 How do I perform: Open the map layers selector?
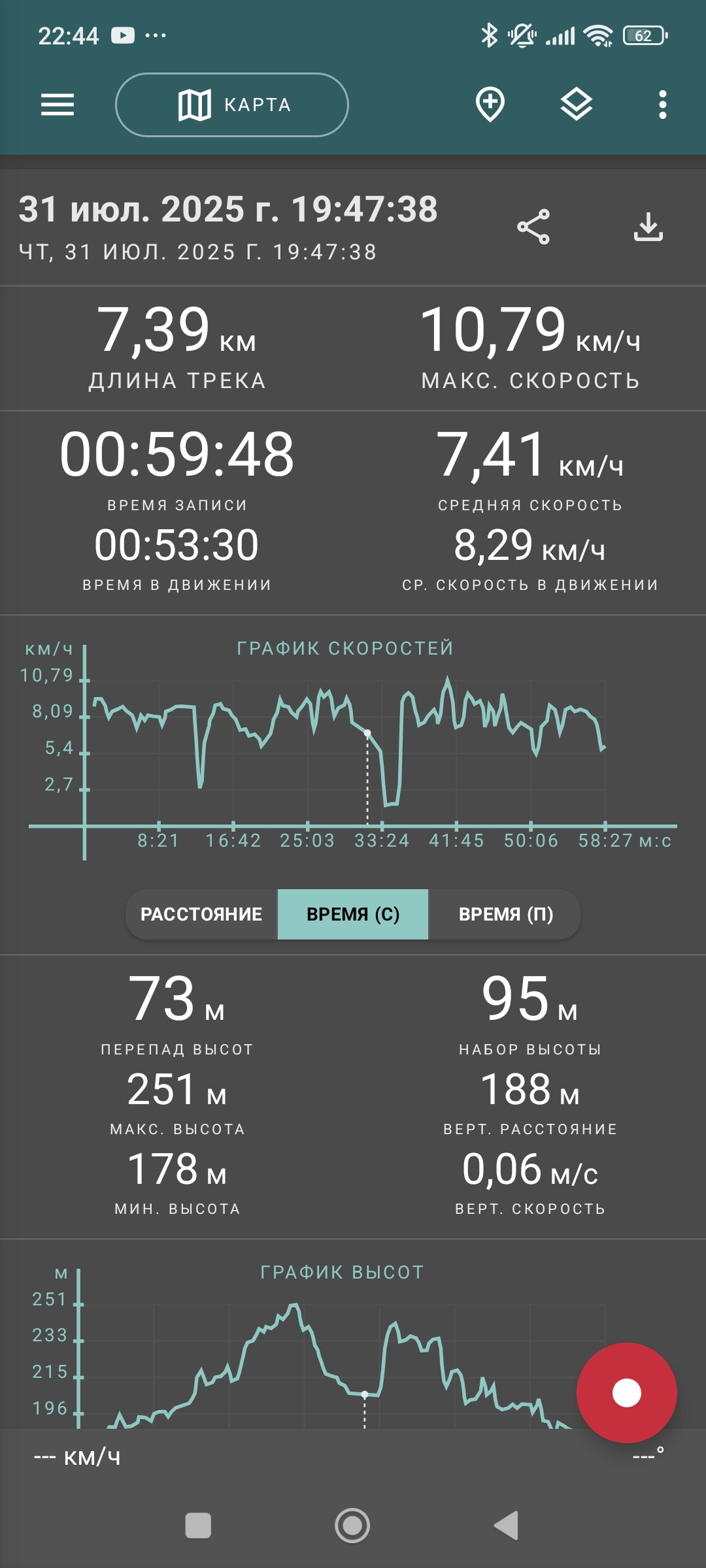[x=577, y=105]
